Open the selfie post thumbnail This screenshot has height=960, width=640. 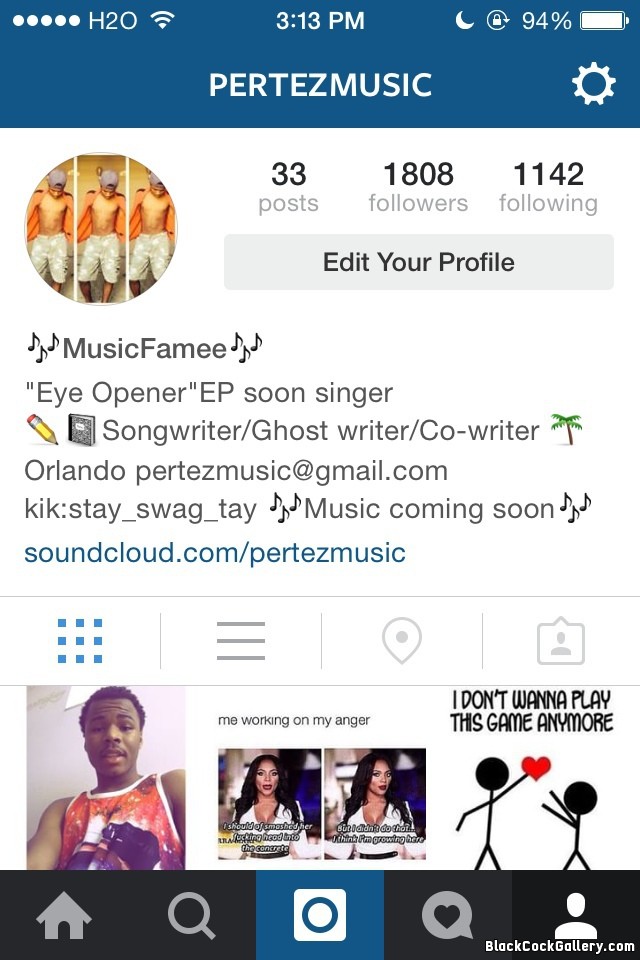pos(106,778)
